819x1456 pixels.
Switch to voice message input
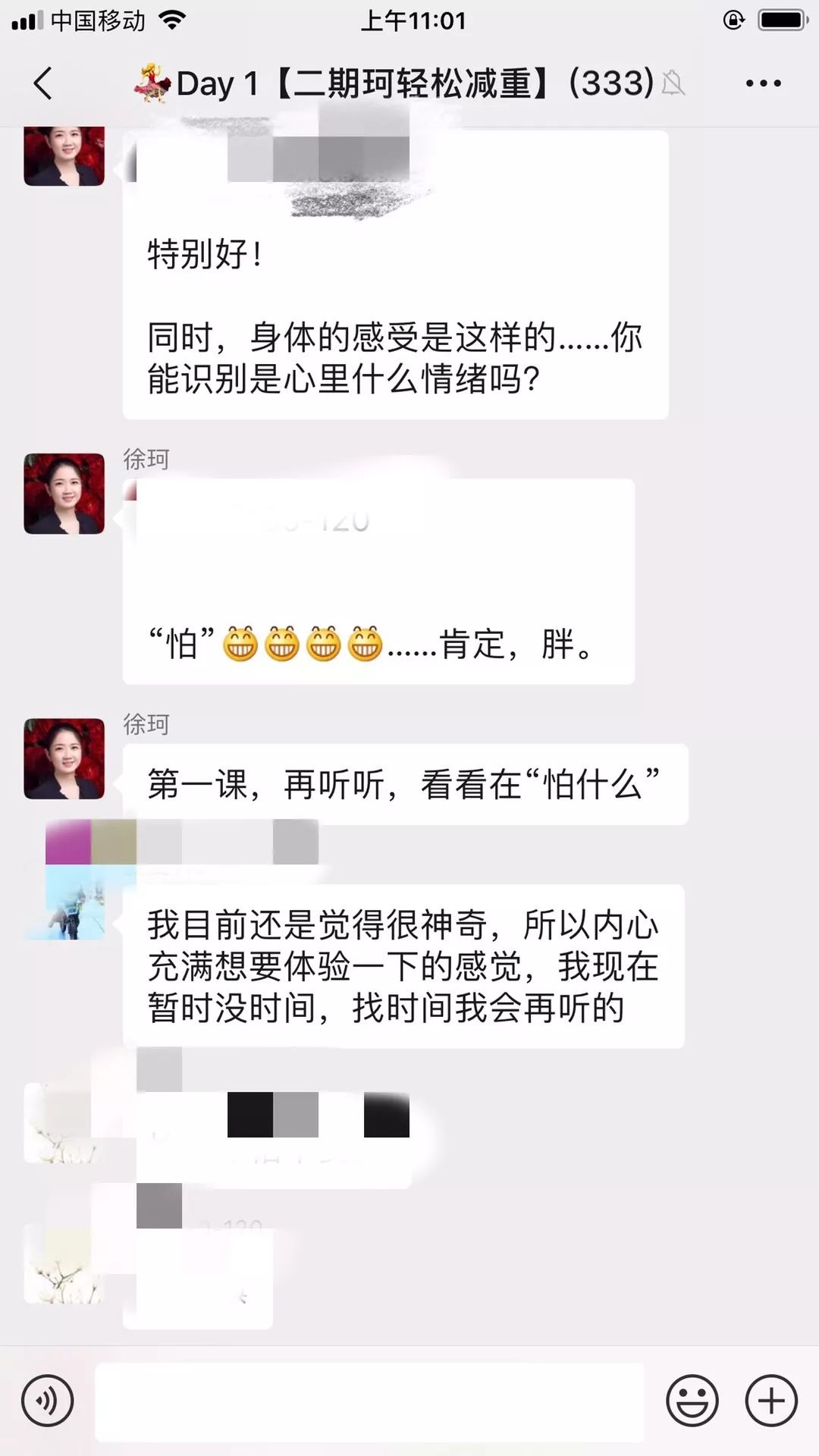(x=48, y=1400)
